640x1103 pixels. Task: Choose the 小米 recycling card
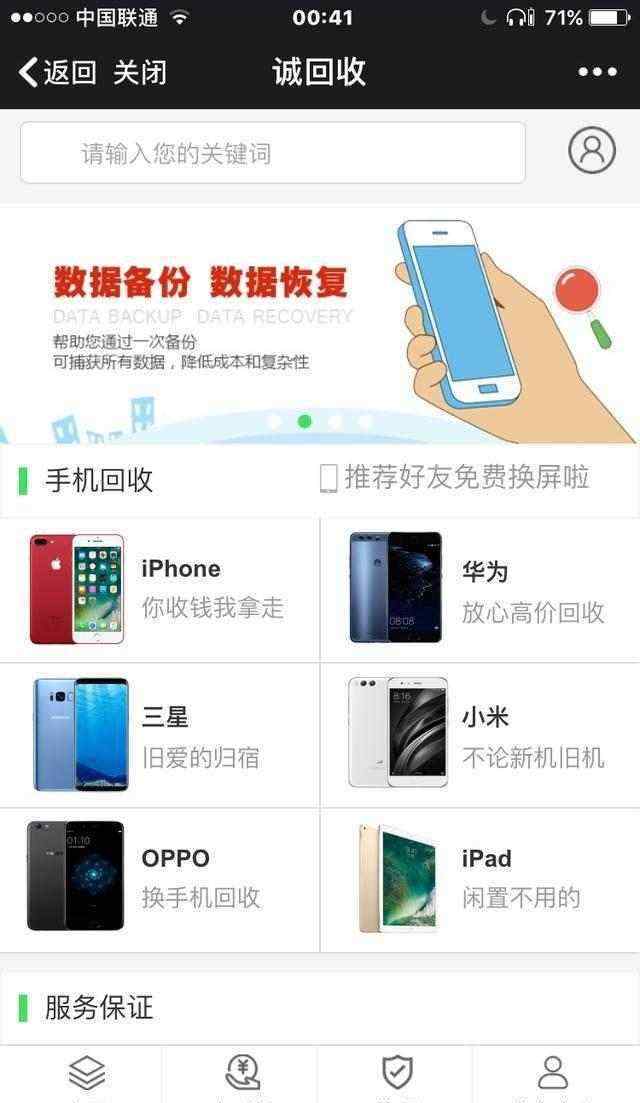(480, 735)
